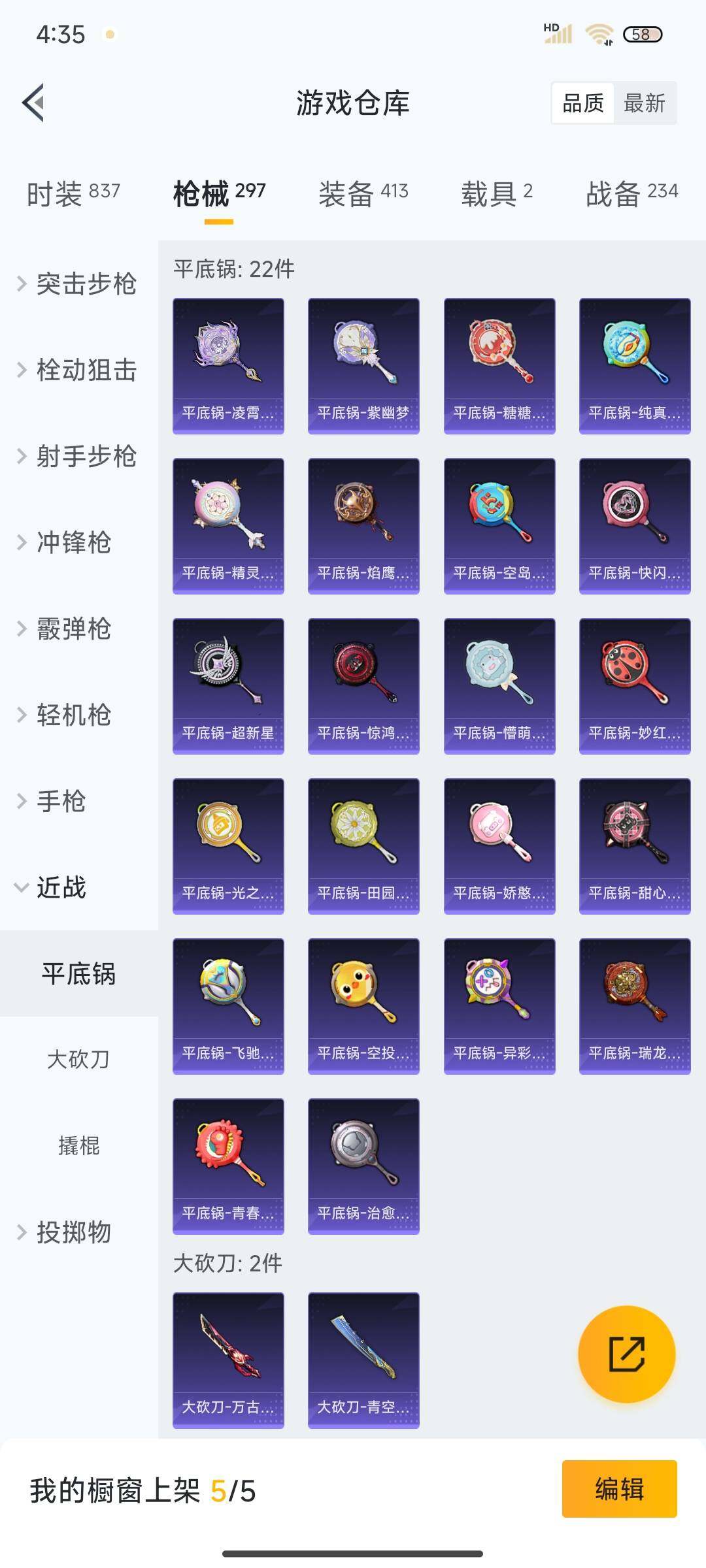Image resolution: width=706 pixels, height=1568 pixels.
Task: Expand the 栓动狙击 category
Action: (x=78, y=370)
